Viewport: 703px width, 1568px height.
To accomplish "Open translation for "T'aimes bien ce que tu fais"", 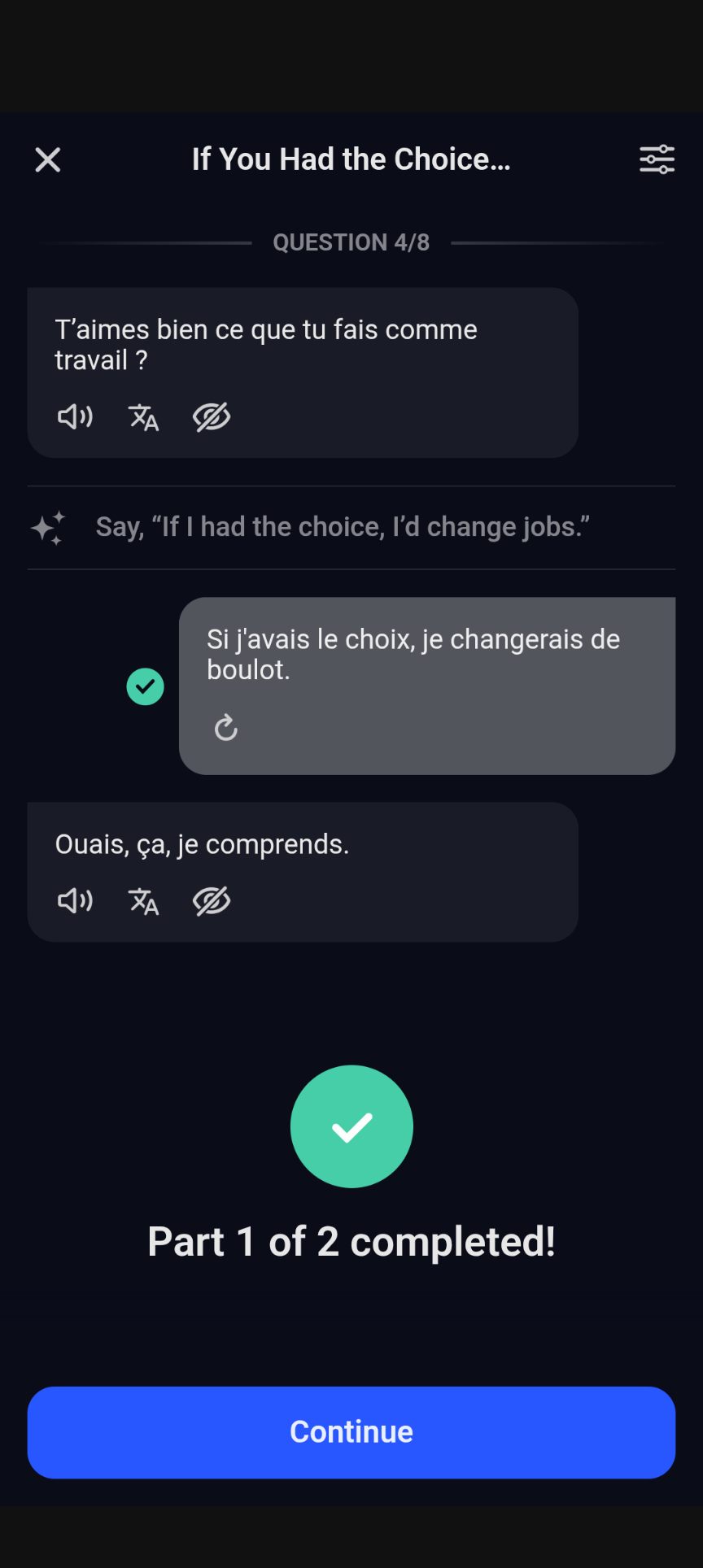I will point(144,417).
